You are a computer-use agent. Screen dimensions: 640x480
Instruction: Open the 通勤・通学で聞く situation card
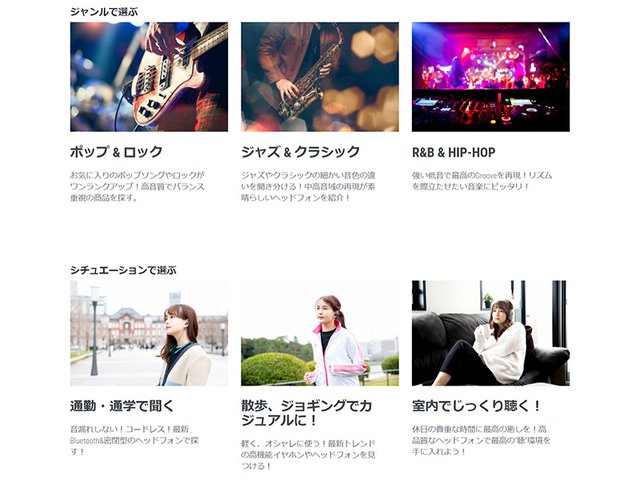click(148, 333)
